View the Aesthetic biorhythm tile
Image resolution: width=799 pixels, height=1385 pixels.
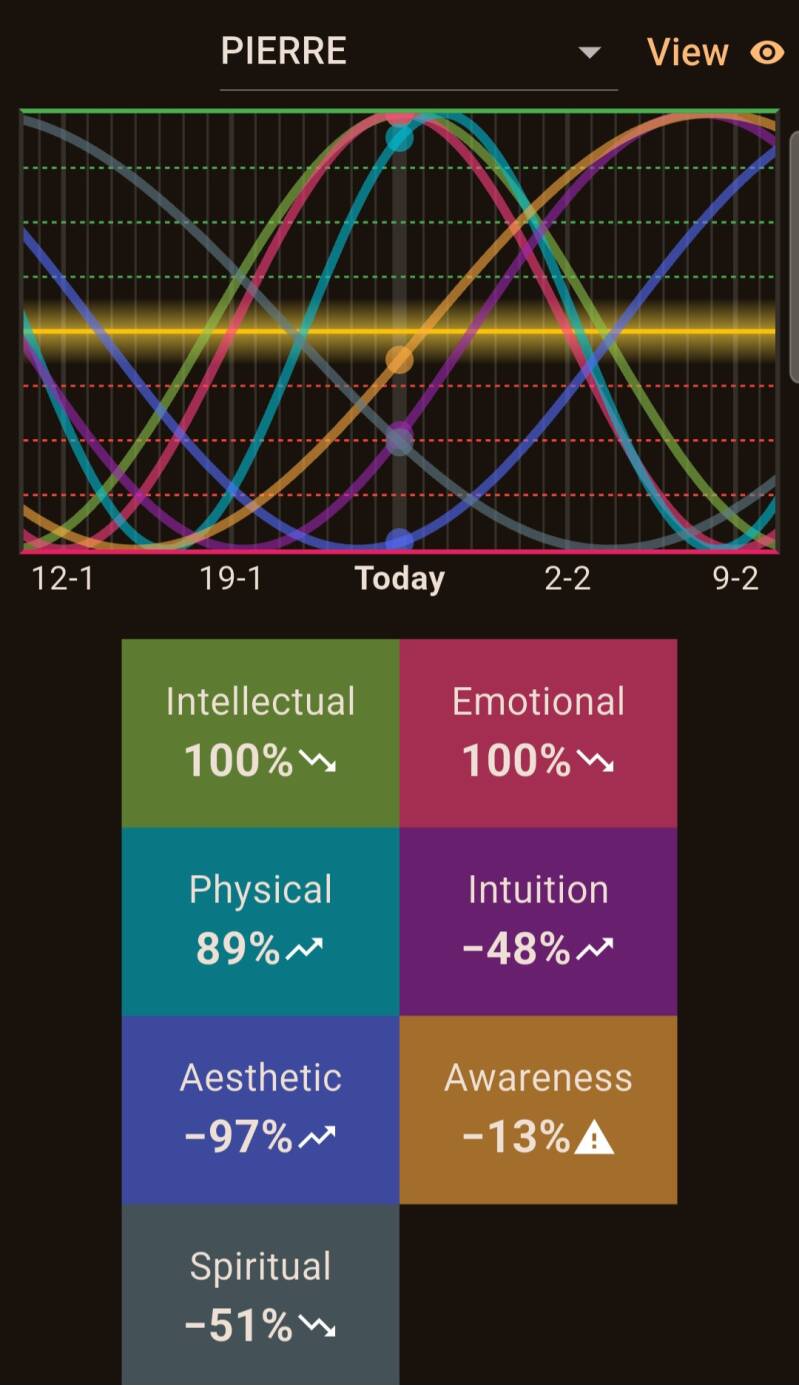[260, 1109]
